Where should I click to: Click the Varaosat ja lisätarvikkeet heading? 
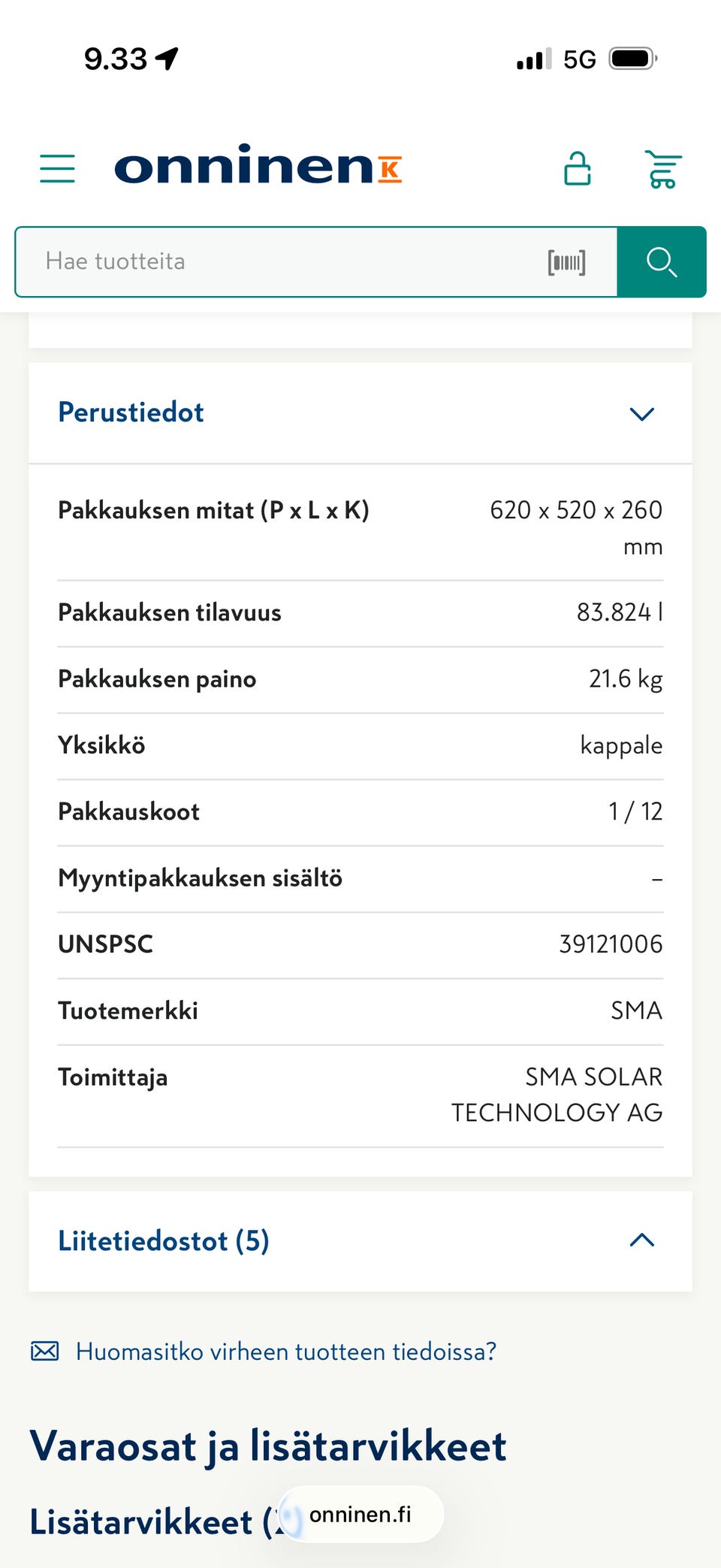(x=268, y=1446)
